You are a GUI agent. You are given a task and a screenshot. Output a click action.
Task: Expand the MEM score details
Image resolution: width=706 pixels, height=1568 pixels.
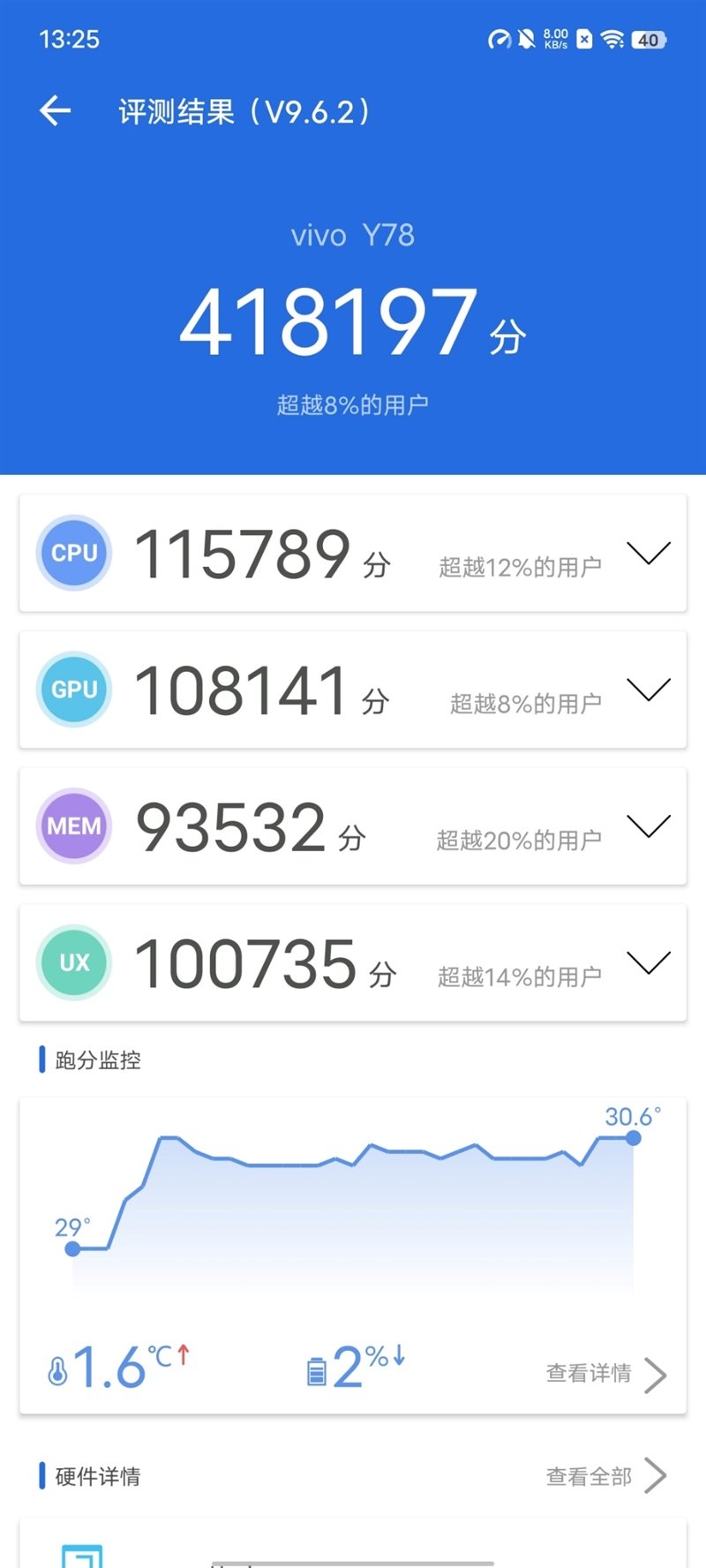pos(650,826)
